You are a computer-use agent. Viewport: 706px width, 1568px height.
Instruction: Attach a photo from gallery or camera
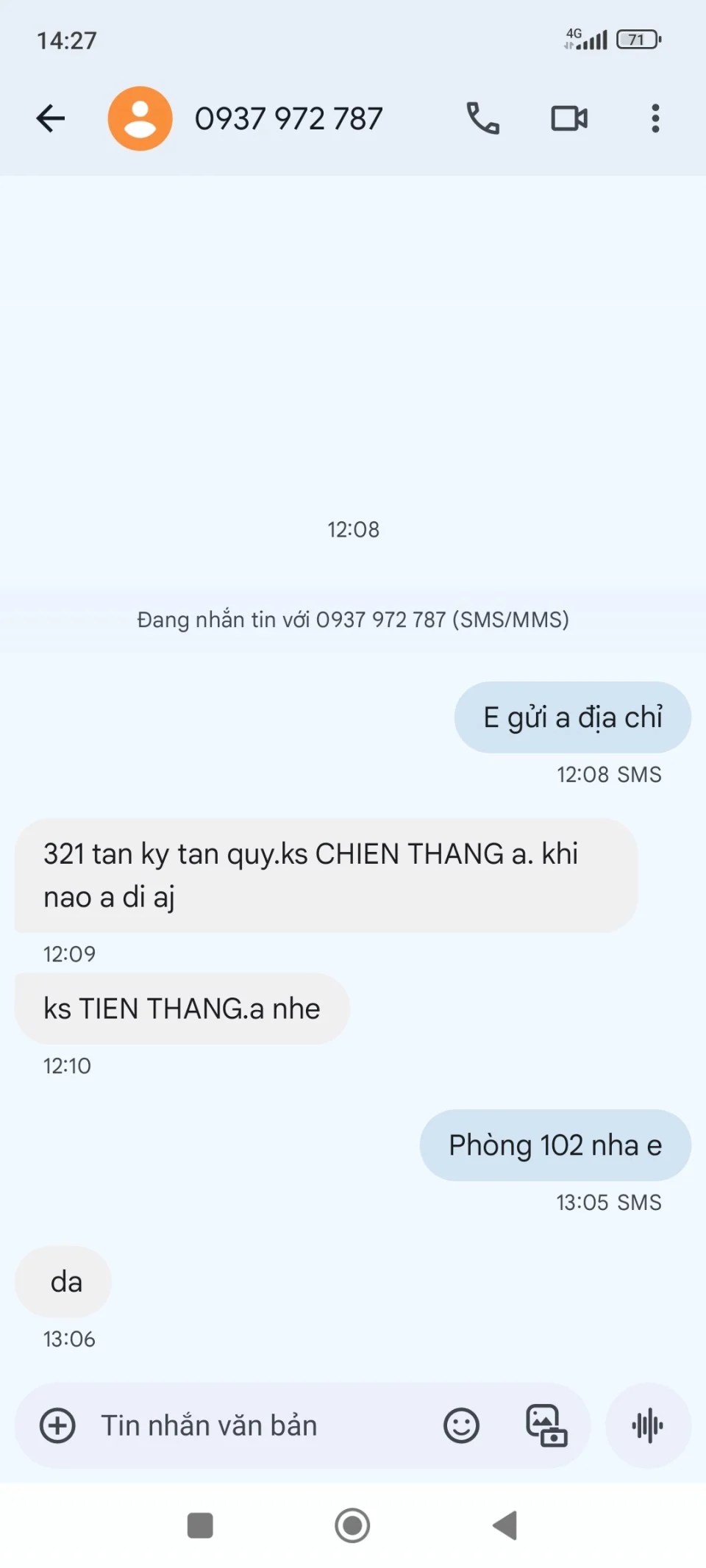(x=546, y=1425)
